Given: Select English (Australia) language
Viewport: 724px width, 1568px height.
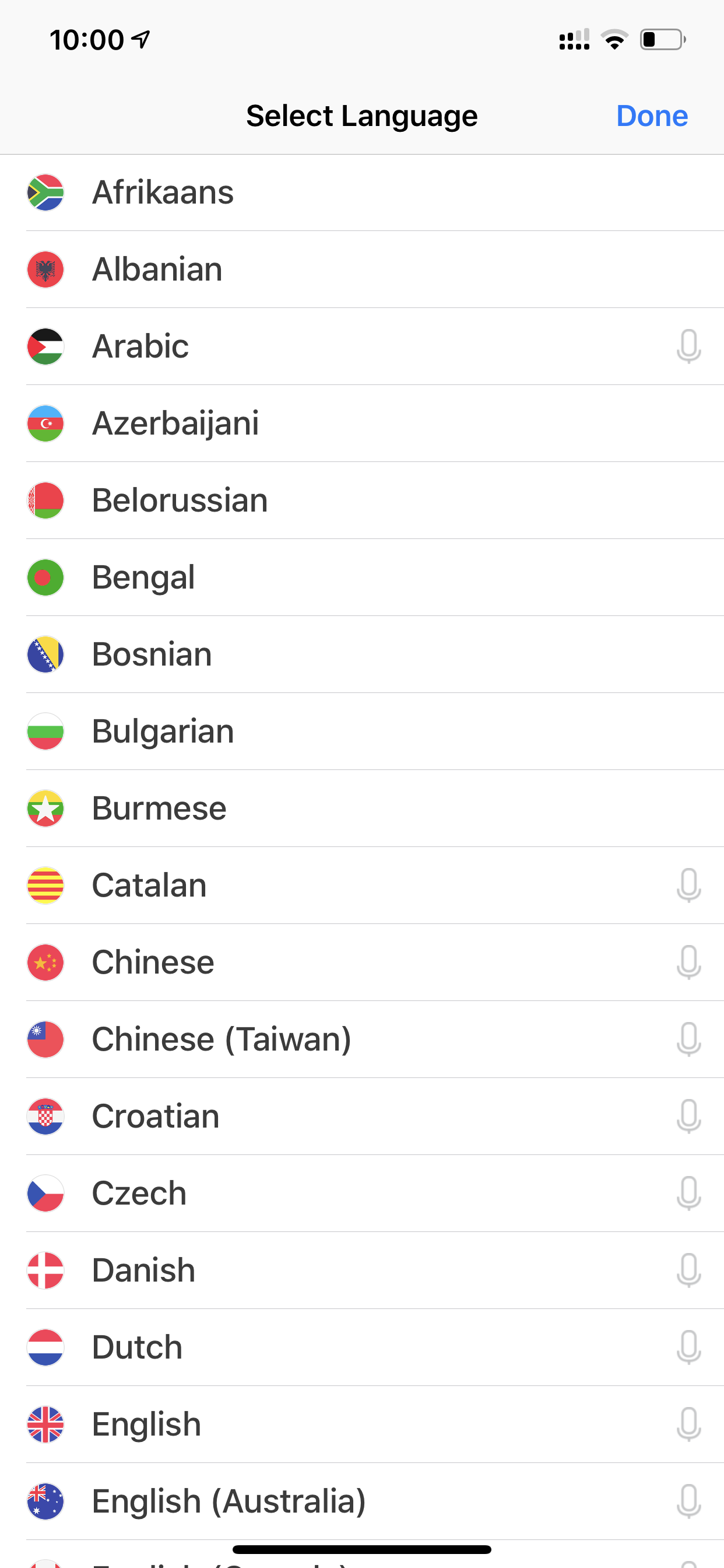Looking at the screenshot, I should (362, 1501).
